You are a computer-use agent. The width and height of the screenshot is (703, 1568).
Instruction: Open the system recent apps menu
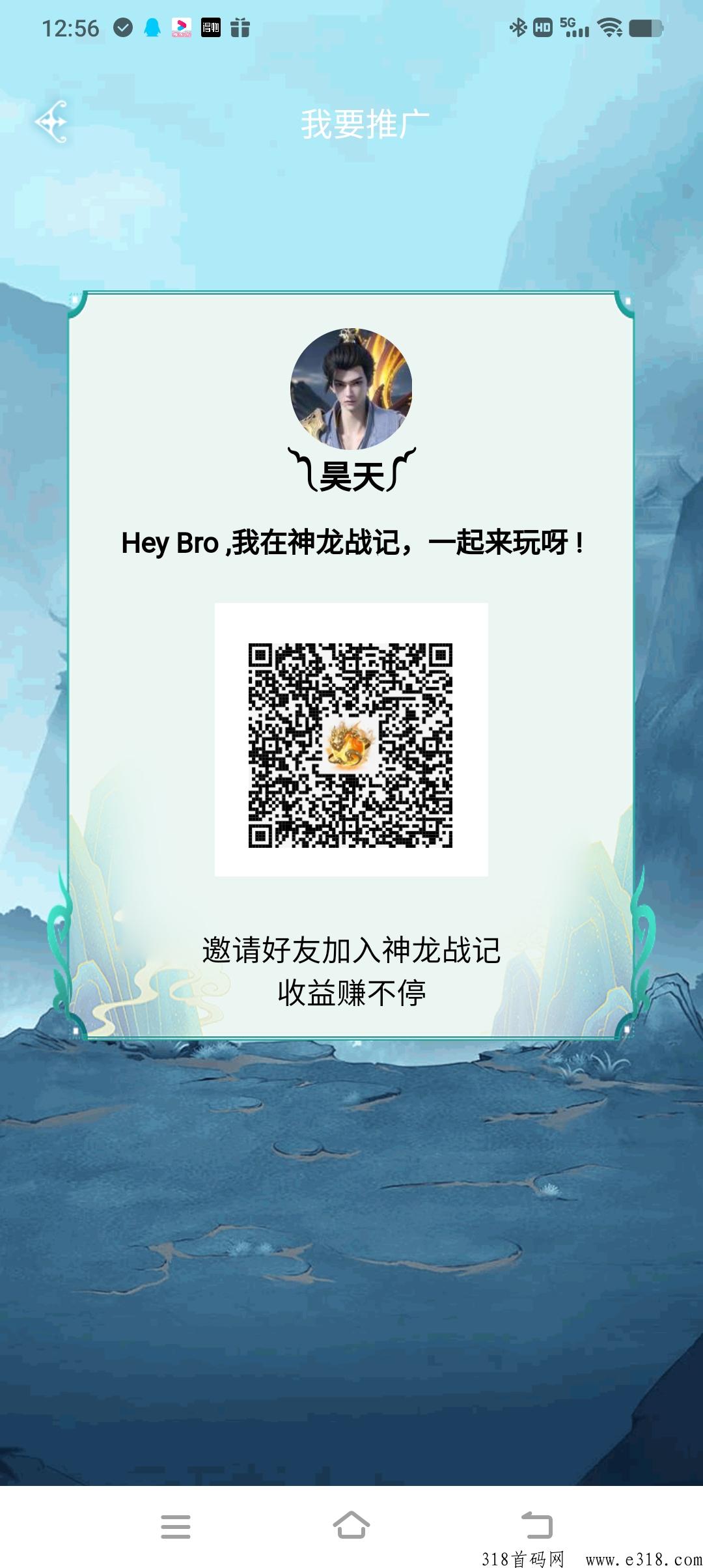176,1526
